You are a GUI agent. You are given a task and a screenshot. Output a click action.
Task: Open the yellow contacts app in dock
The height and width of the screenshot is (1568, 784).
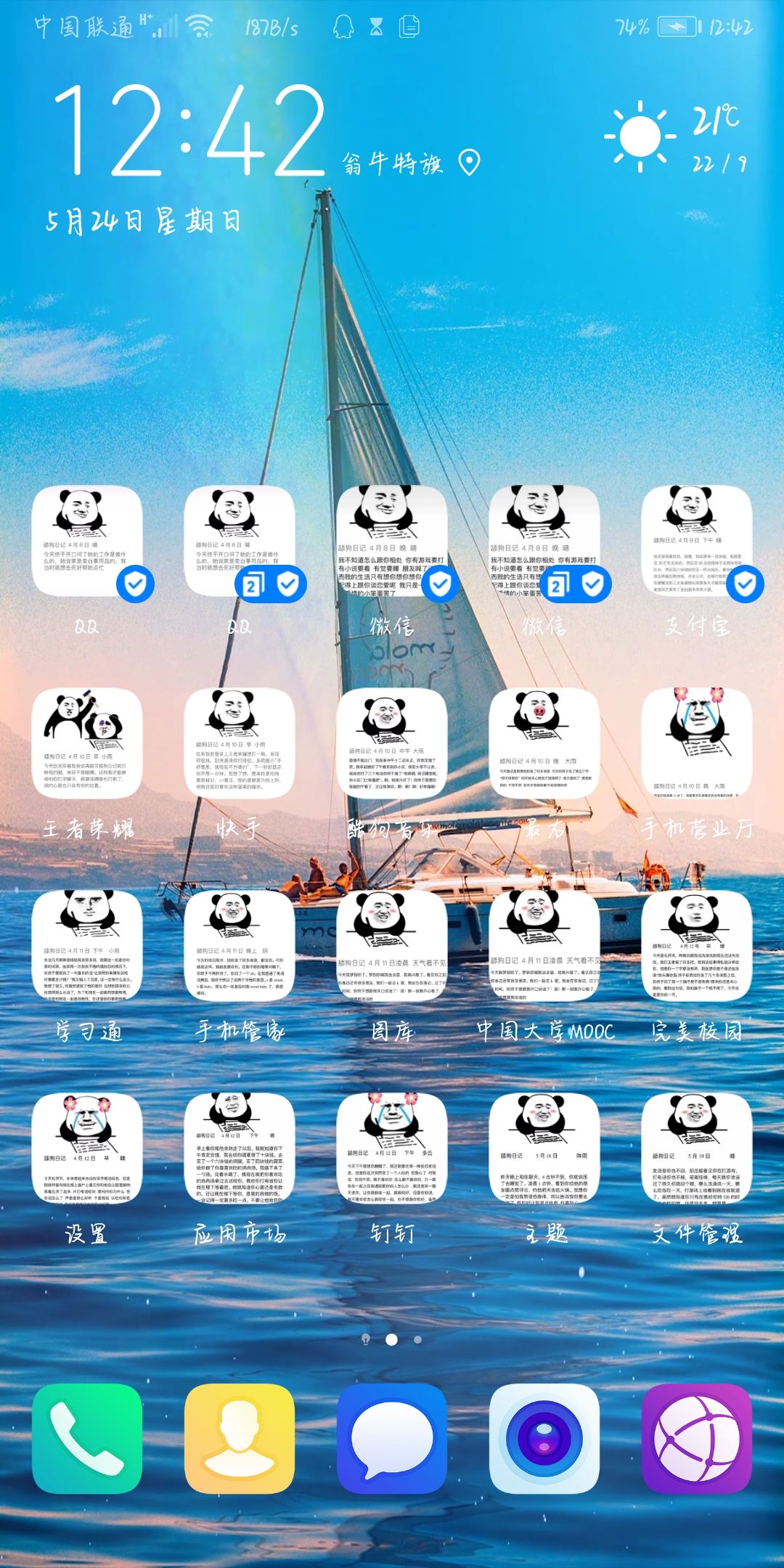point(240,1439)
